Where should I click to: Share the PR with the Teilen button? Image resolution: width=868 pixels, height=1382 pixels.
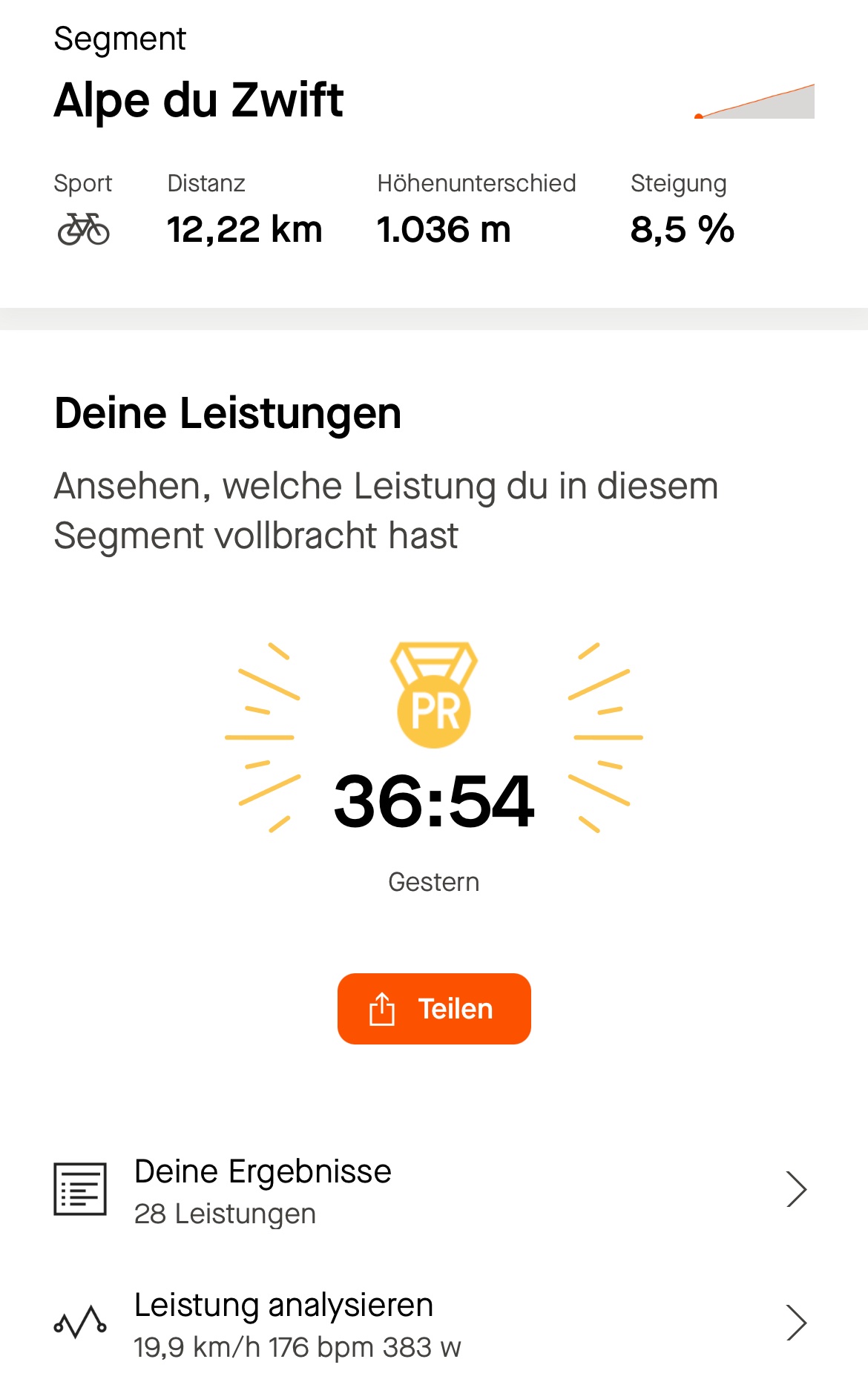click(434, 1009)
